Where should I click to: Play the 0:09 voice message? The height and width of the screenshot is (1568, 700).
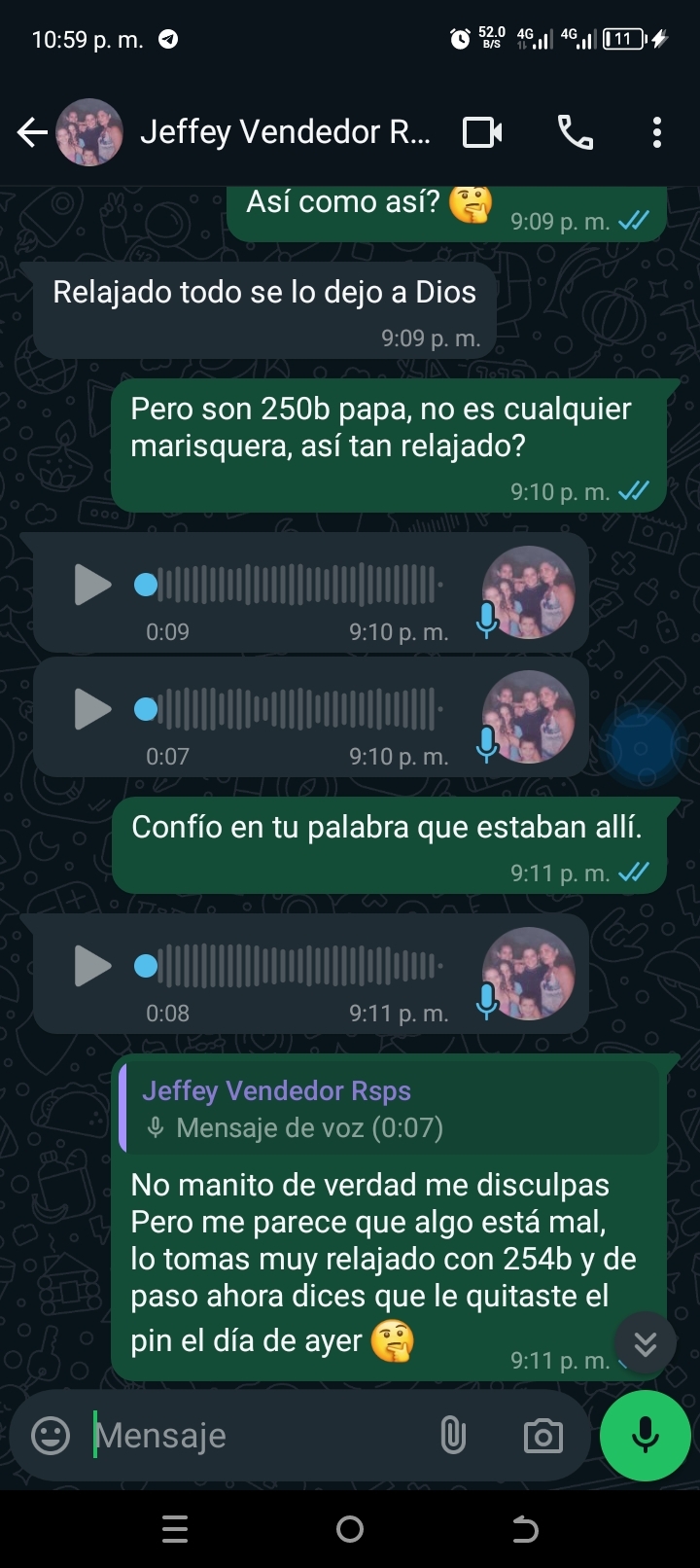[92, 585]
